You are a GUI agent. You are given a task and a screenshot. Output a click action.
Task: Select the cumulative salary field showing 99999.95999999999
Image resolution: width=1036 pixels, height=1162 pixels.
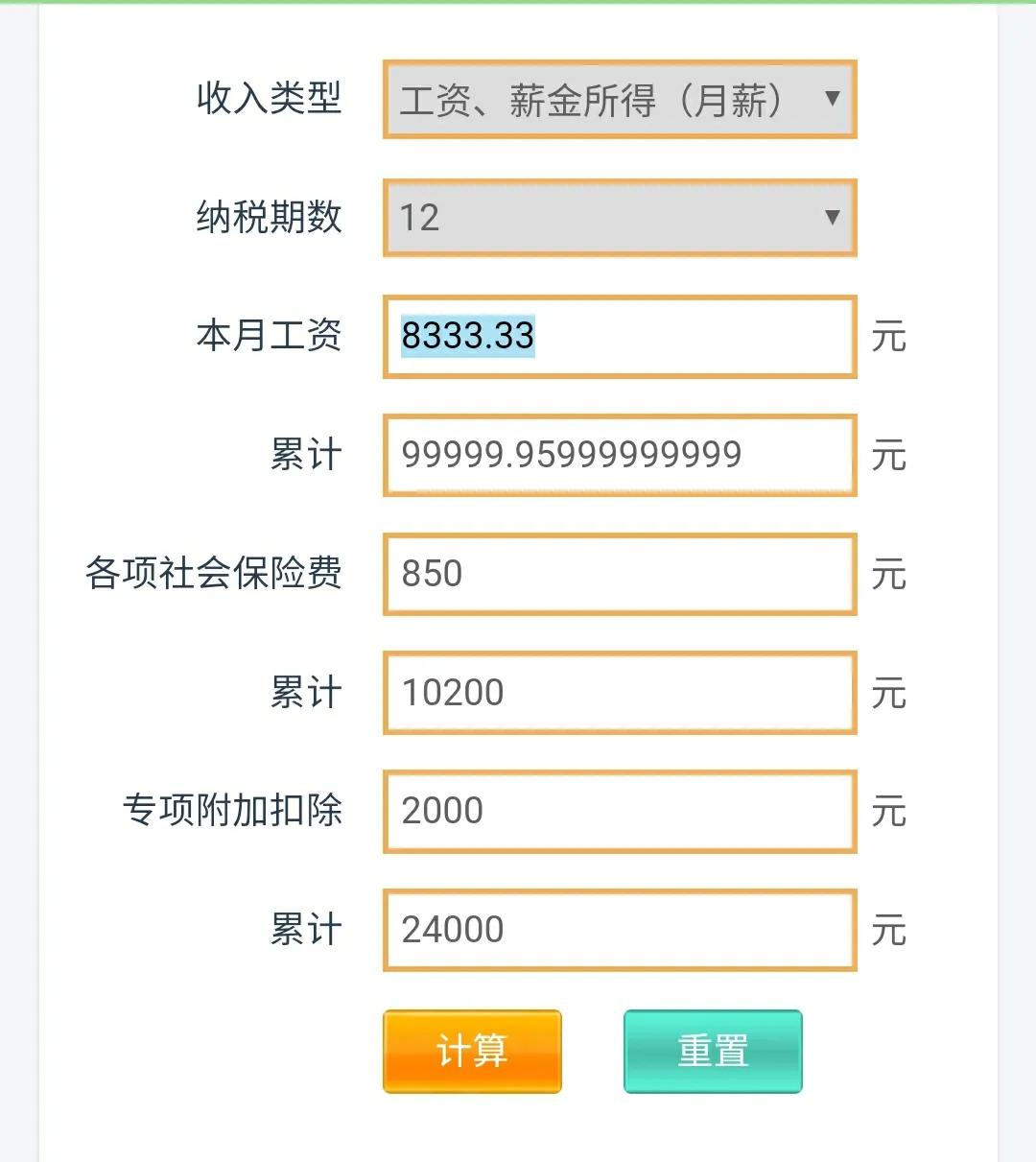click(x=619, y=455)
